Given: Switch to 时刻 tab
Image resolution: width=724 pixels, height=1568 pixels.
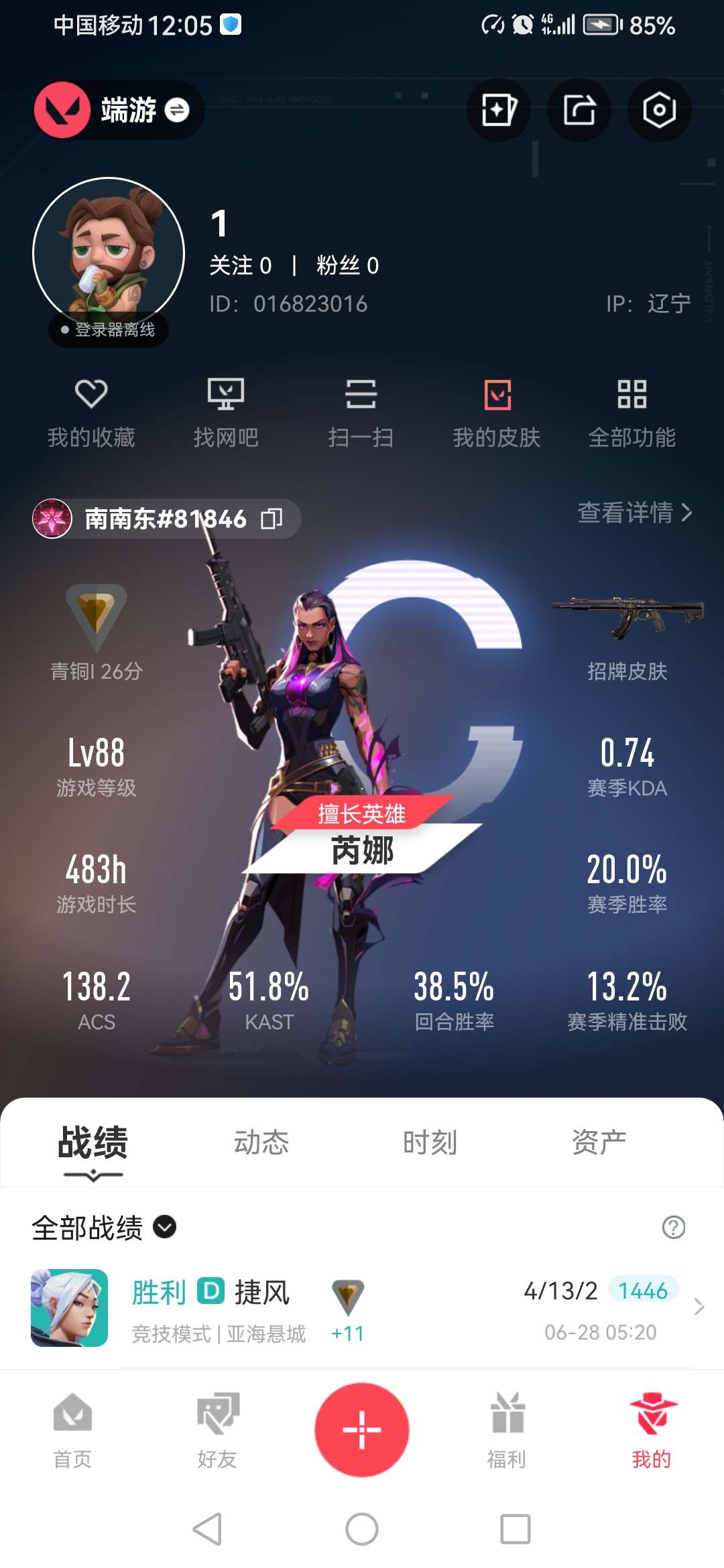Looking at the screenshot, I should [x=430, y=1142].
